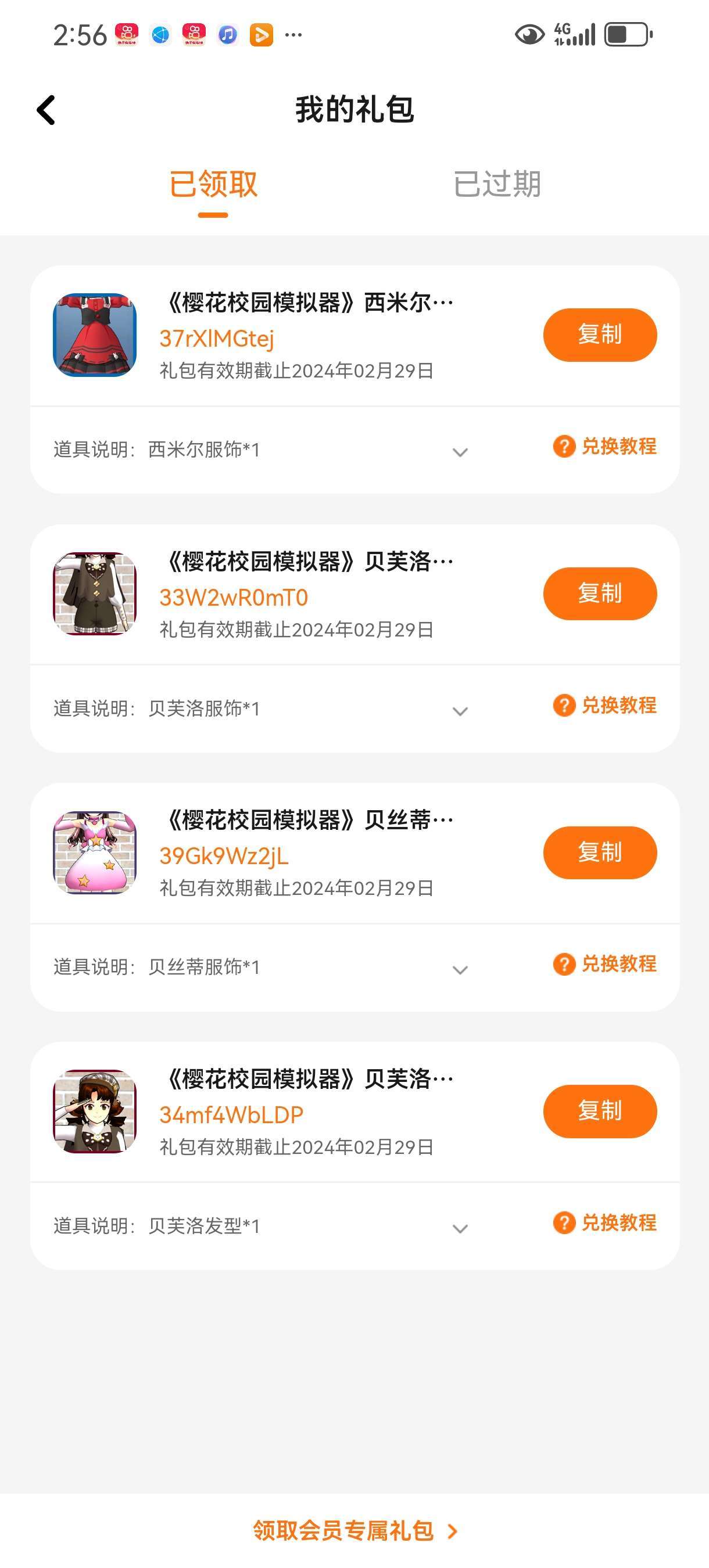Open 兑换教程 for the 西米尔 gift pack
This screenshot has height=1568, width=709.
605,446
